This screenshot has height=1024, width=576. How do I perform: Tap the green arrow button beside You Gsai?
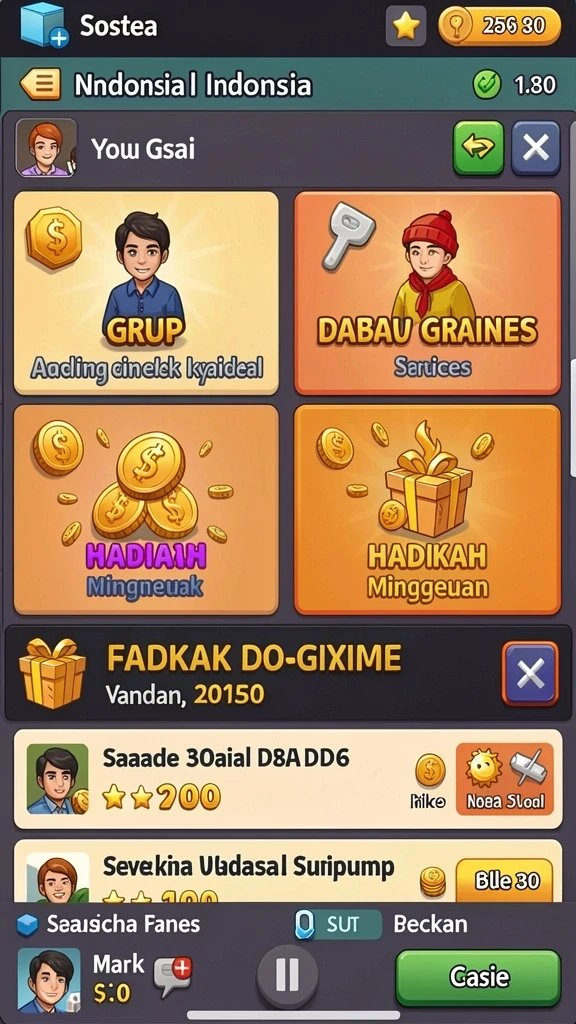[478, 148]
